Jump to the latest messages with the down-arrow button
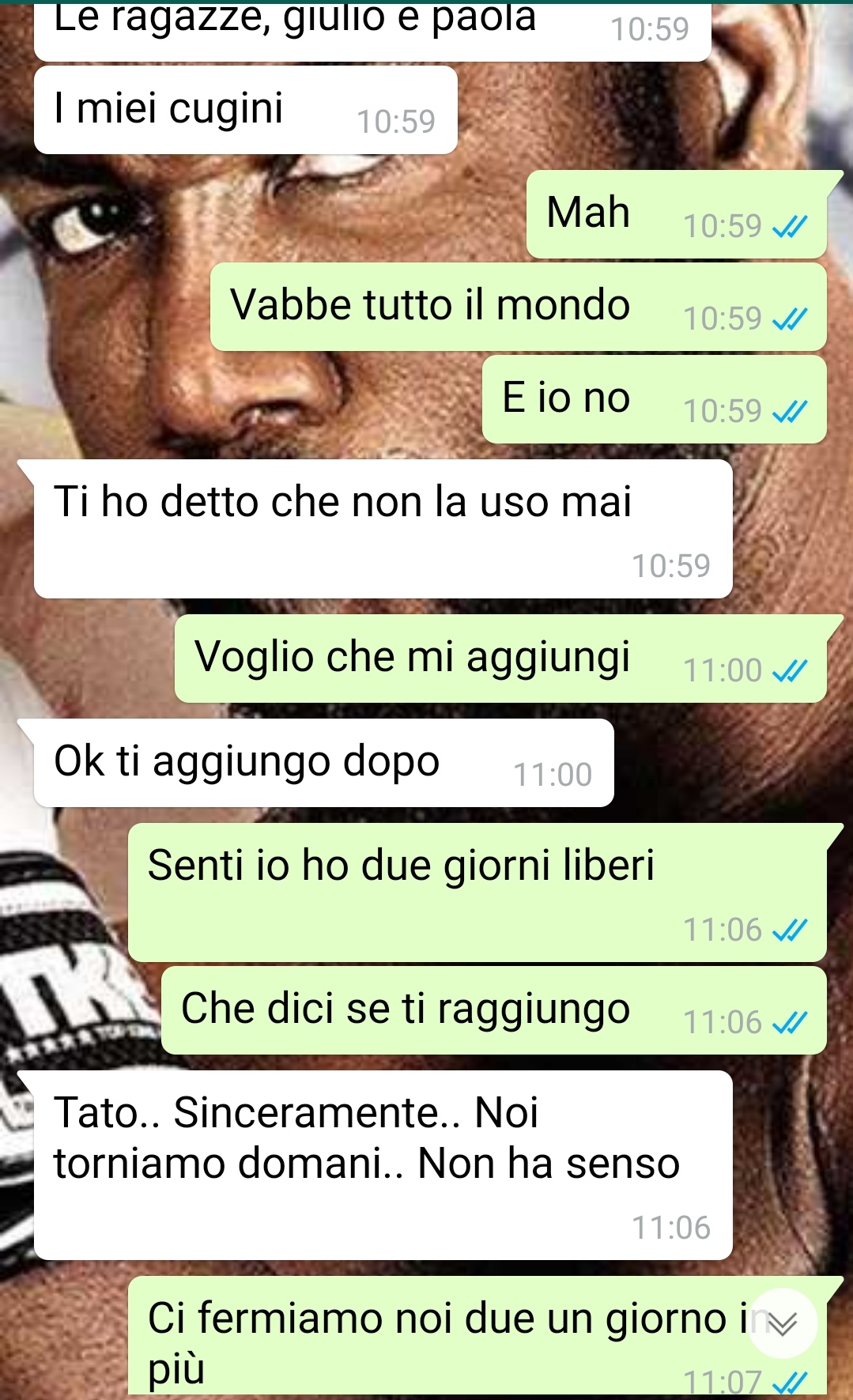Screen dimensions: 853x1400 point(783,1323)
